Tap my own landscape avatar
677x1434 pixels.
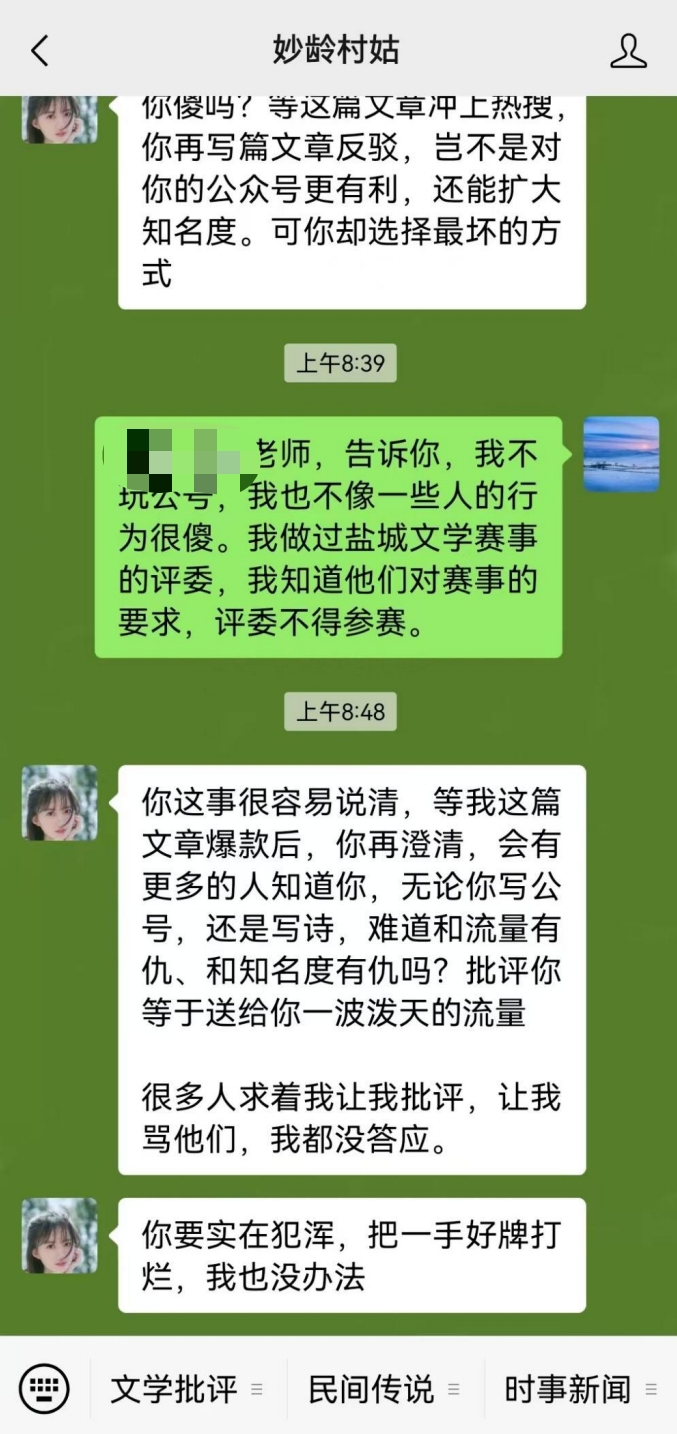coord(621,454)
